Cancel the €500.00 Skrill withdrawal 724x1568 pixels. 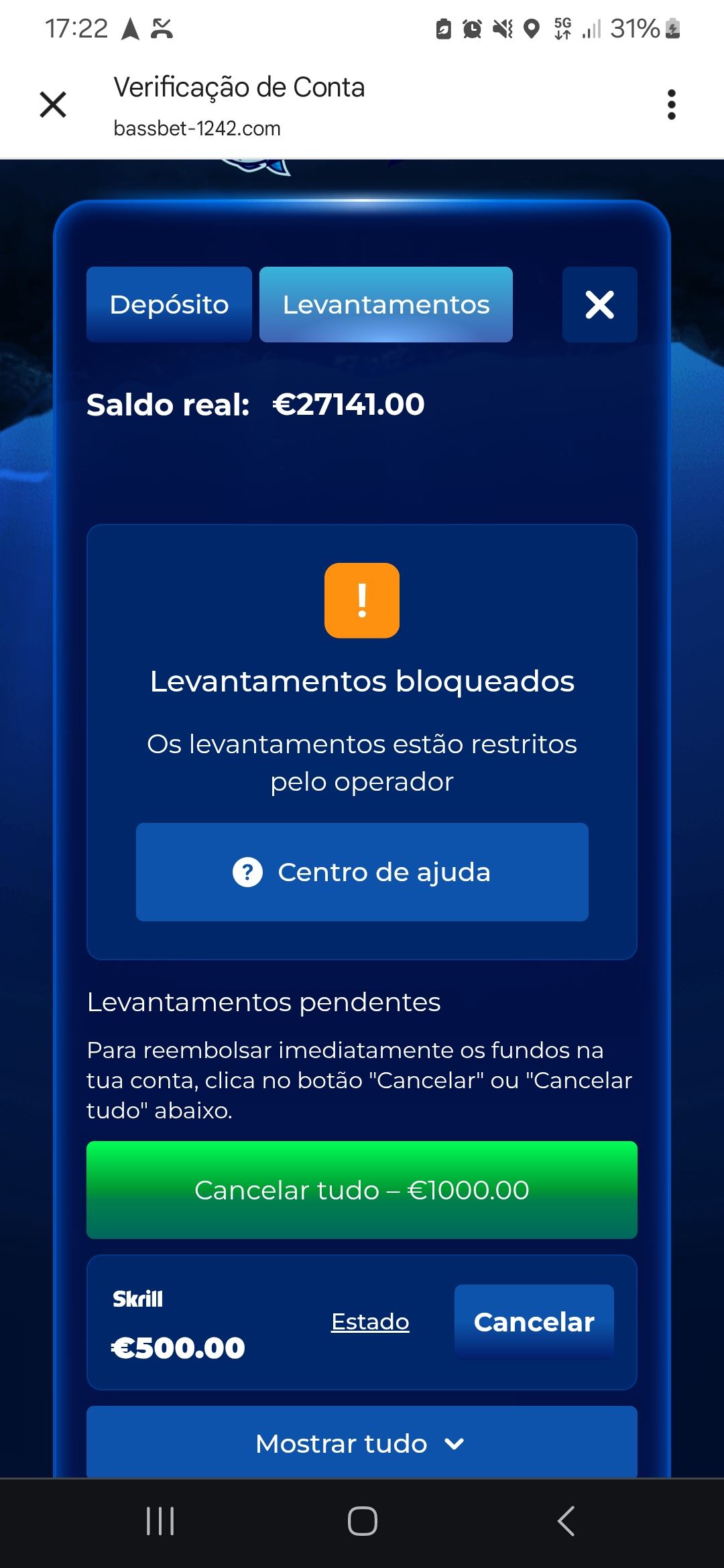pos(534,1321)
